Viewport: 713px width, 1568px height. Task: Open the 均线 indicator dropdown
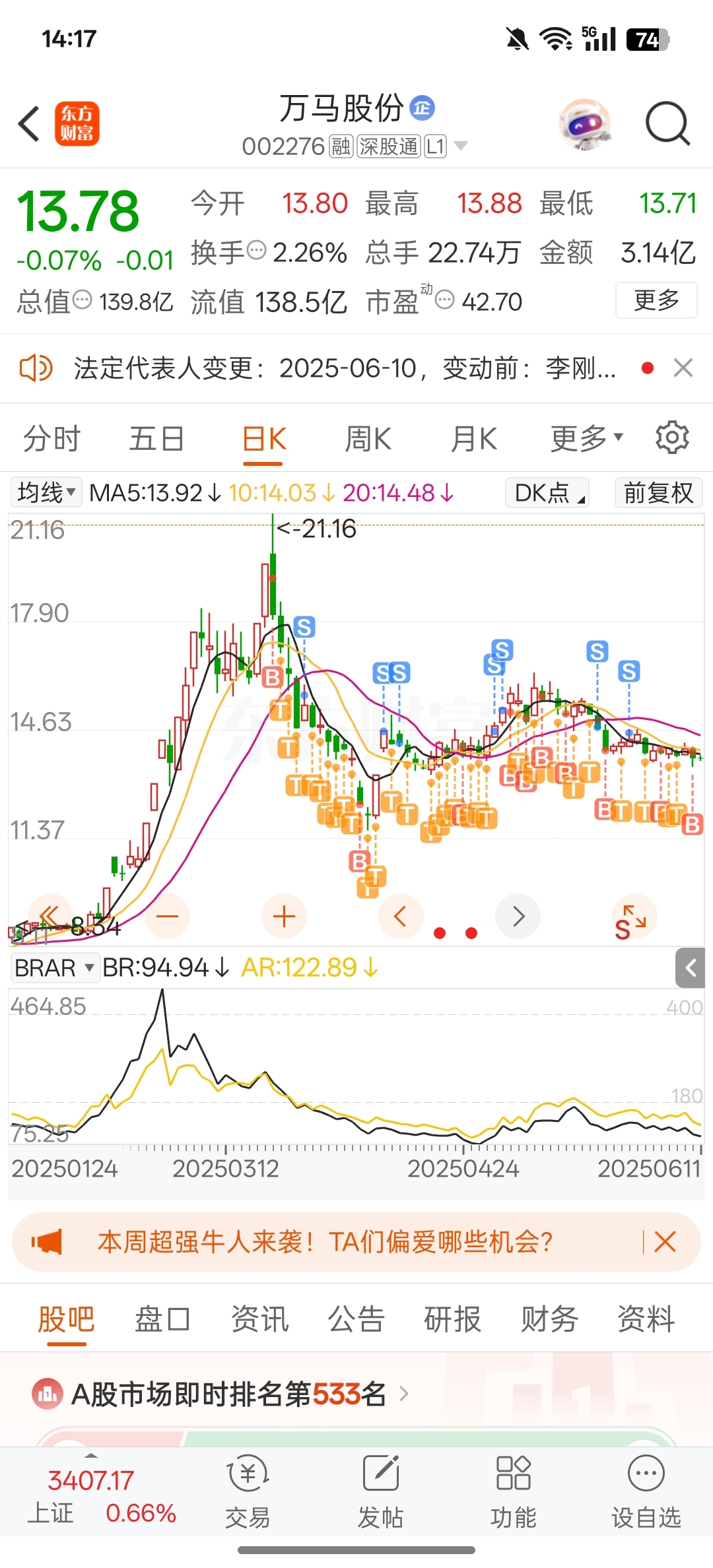click(46, 492)
